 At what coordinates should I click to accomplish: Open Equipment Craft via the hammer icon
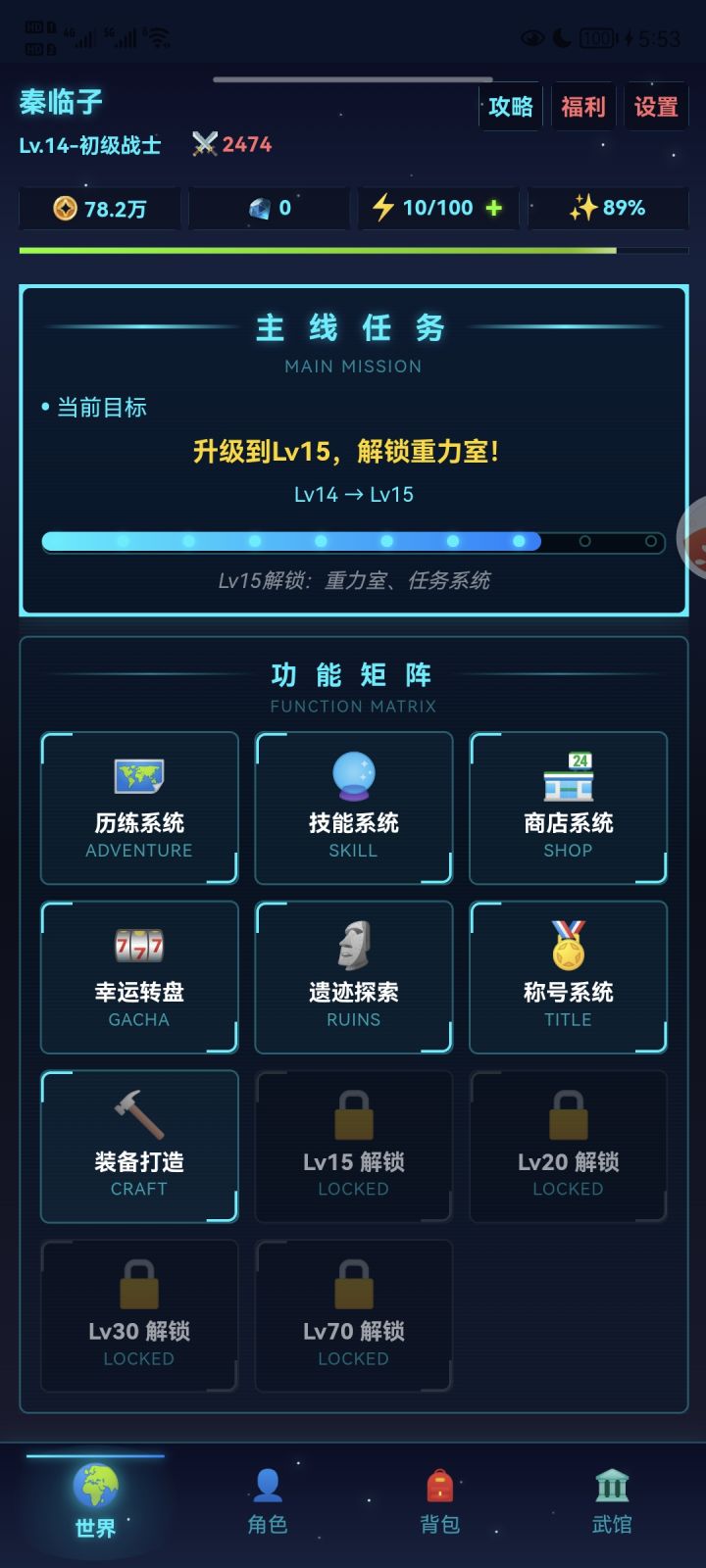pos(138,1113)
